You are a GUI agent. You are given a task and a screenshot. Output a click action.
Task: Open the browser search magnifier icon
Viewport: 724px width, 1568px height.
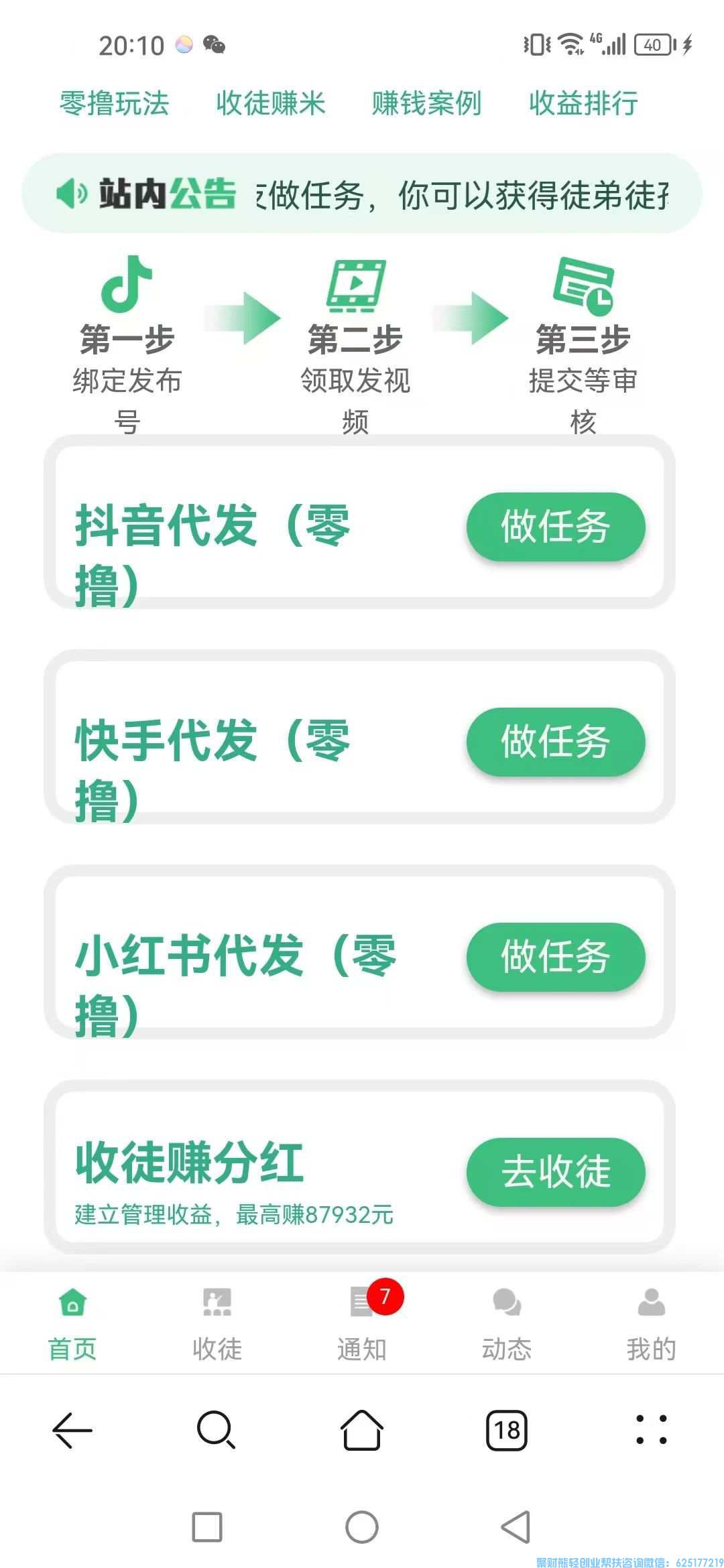pos(217,1431)
